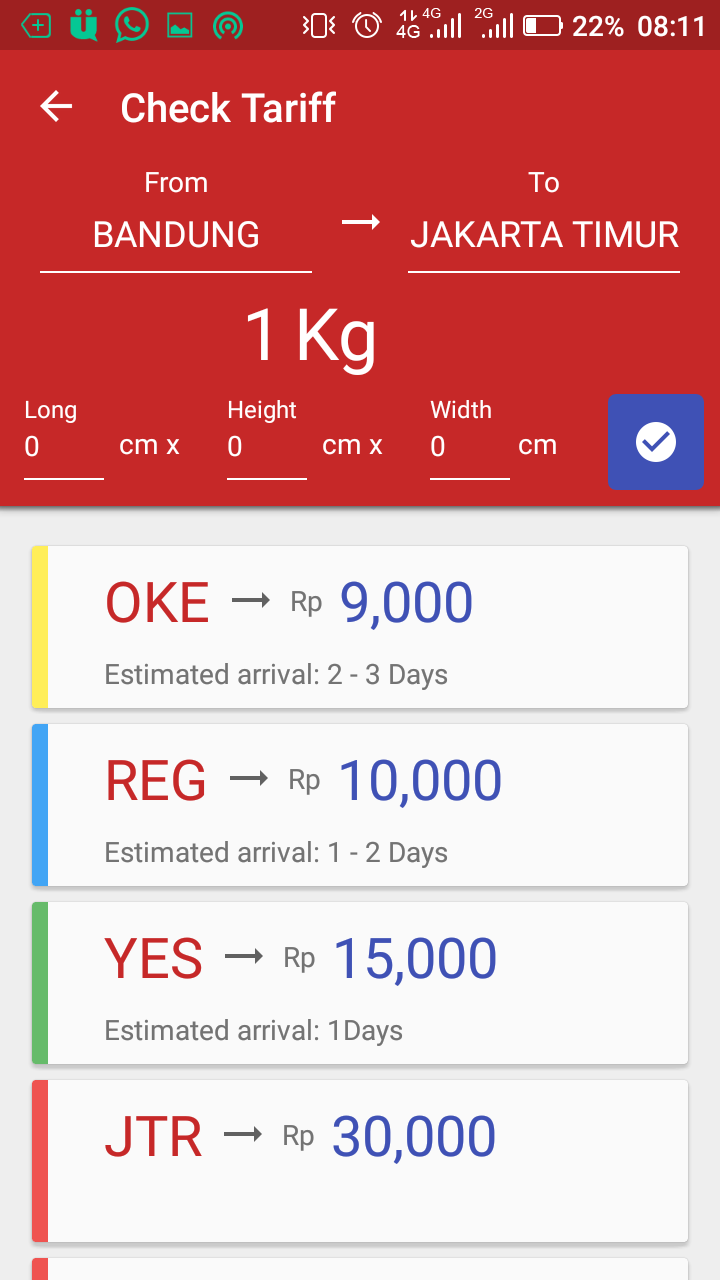Tap the blue checkmark to calculate tariff

[655, 441]
